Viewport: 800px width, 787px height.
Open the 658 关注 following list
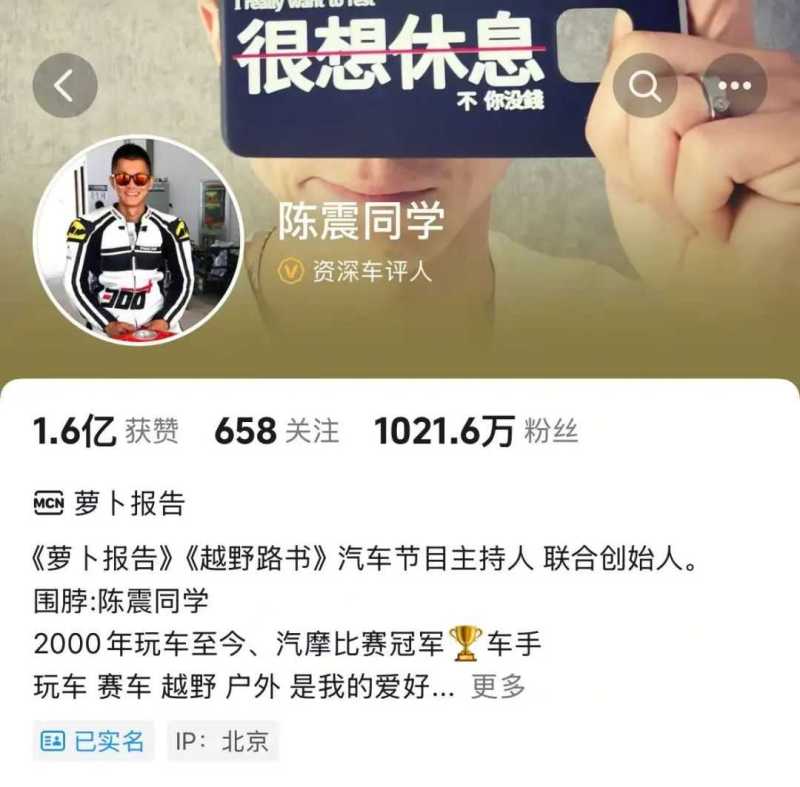click(x=276, y=431)
